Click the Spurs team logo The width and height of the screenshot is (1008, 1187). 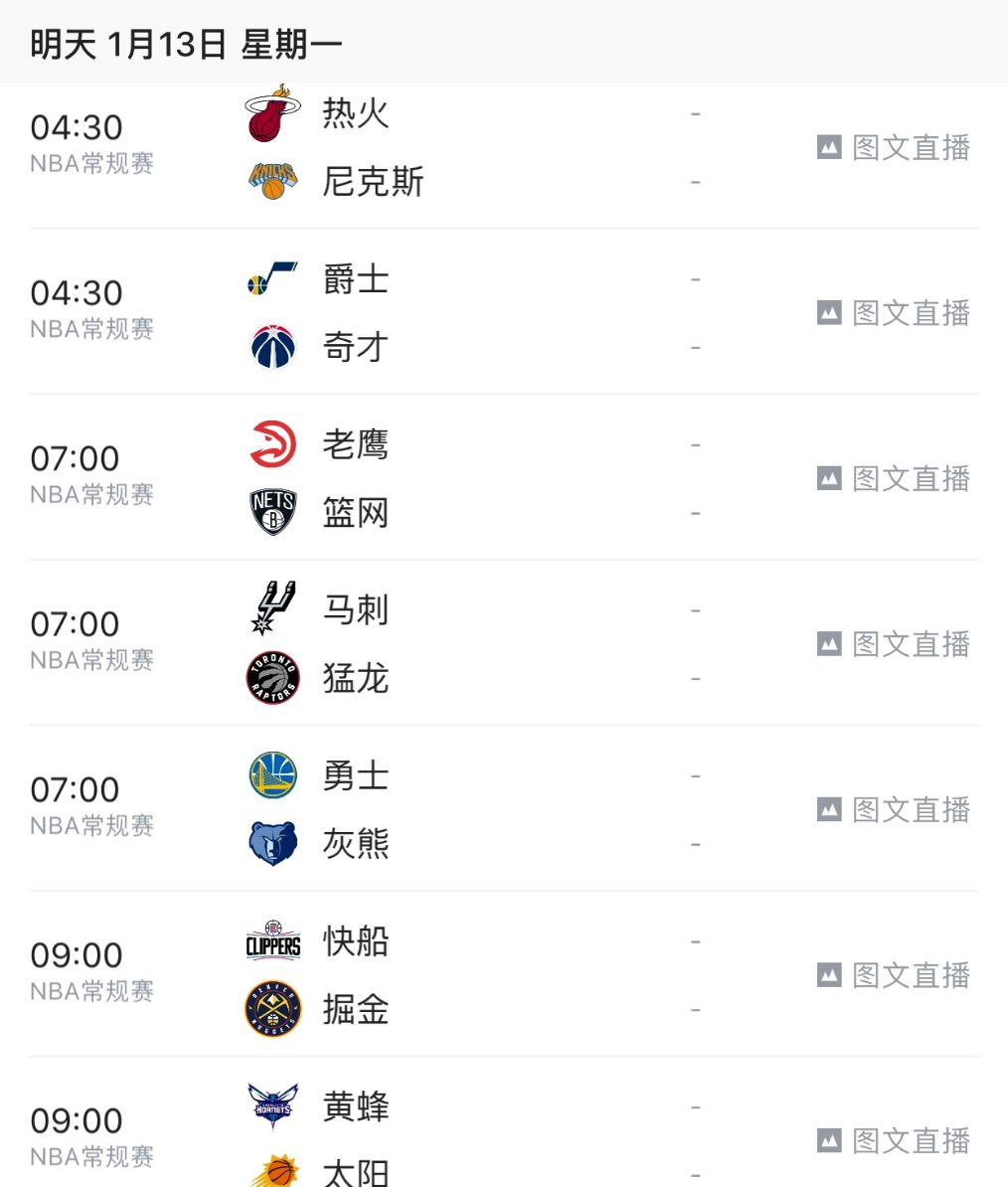pos(270,609)
